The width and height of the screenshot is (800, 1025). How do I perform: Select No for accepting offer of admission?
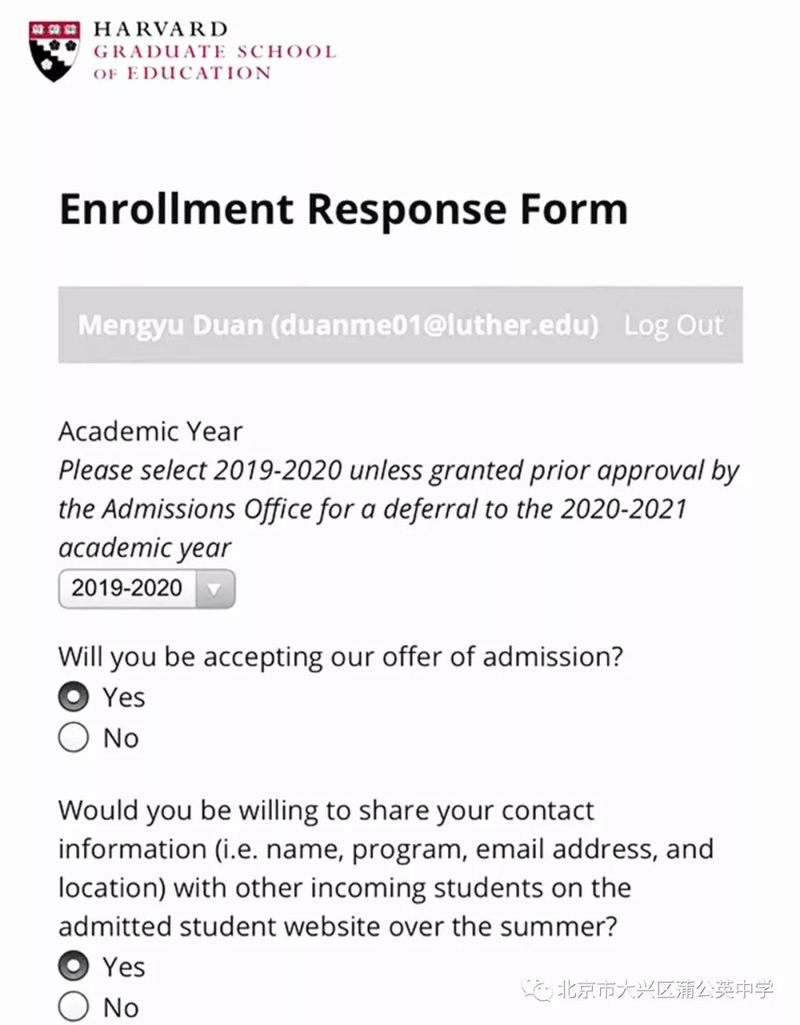(x=74, y=738)
